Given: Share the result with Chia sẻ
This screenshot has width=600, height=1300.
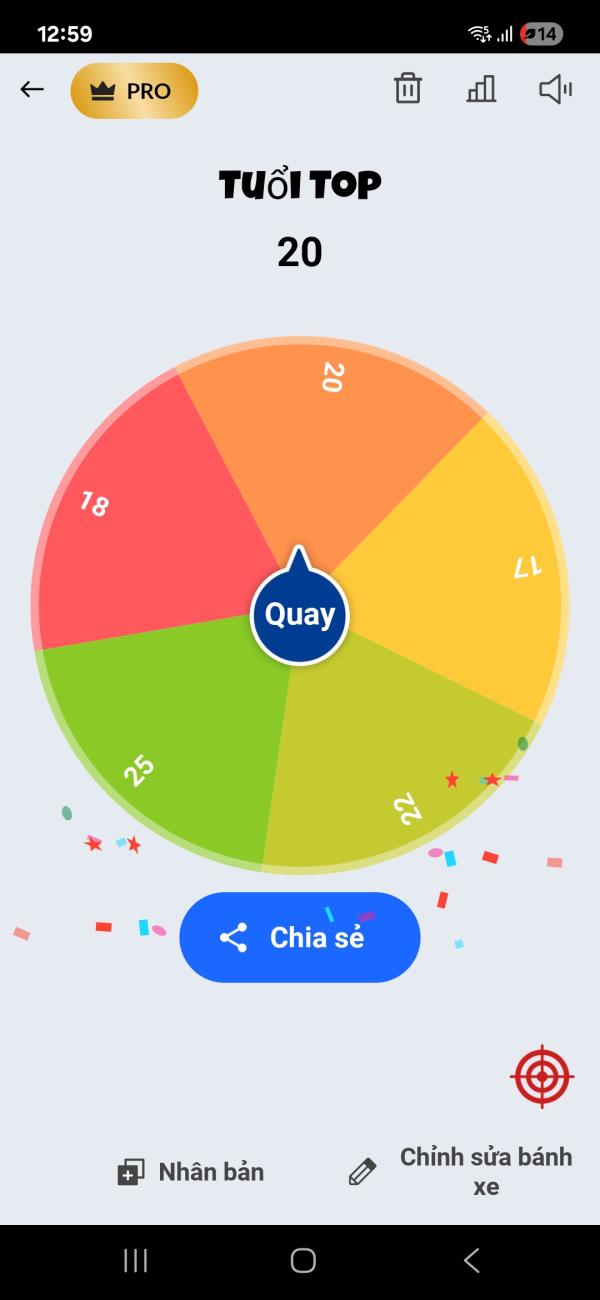Looking at the screenshot, I should (x=299, y=937).
